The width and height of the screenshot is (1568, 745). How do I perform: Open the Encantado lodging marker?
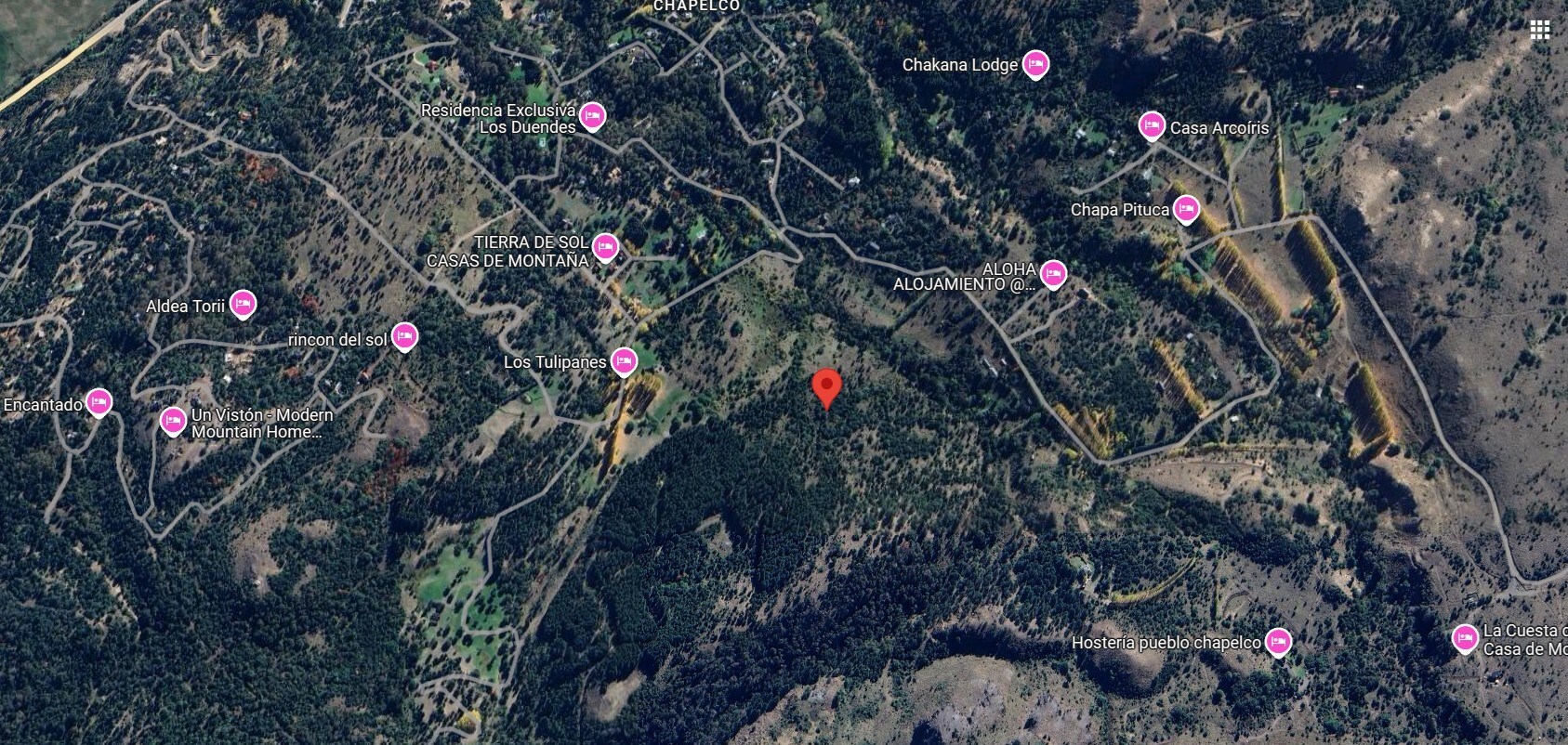tap(99, 401)
